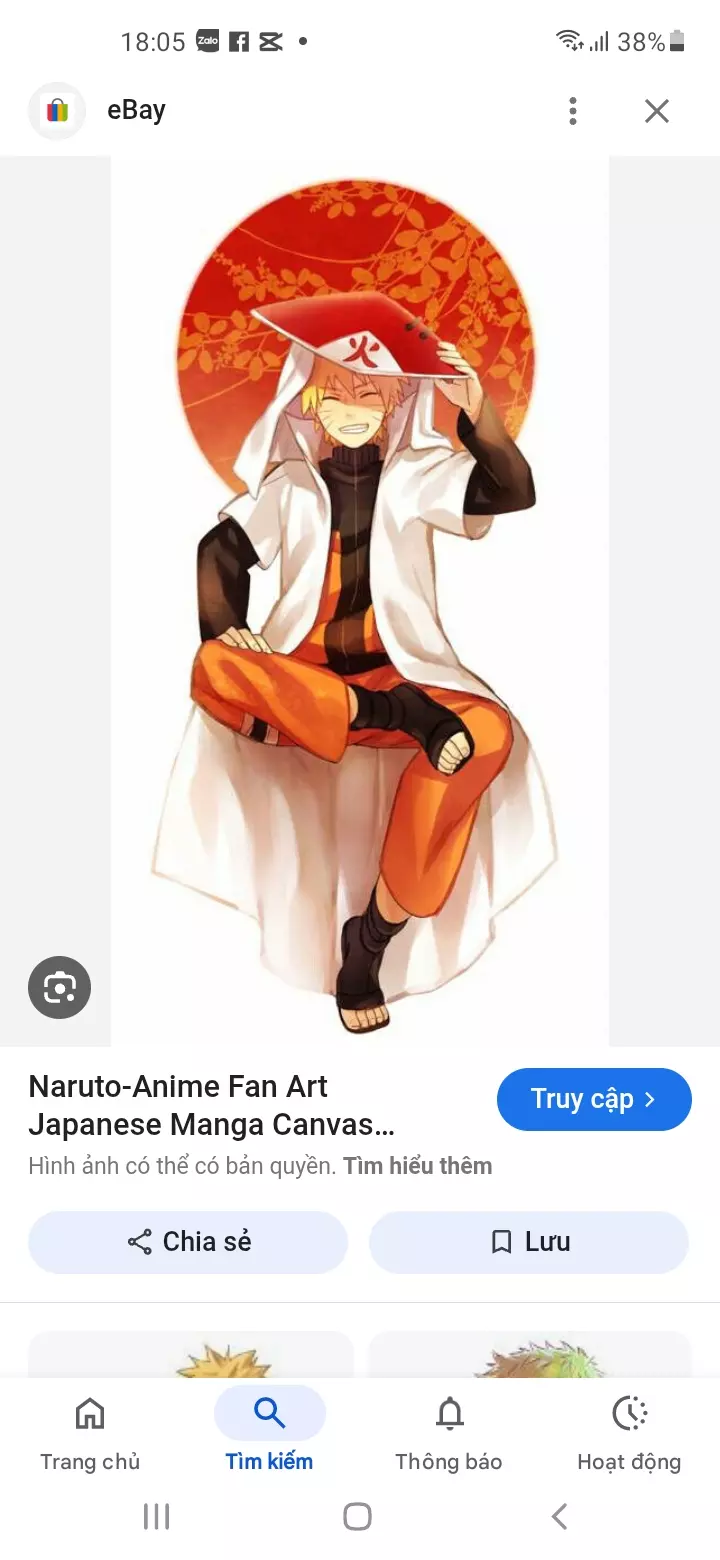Viewport: 720px width, 1560px height.
Task: Open the main Naruto fan art image
Action: [360, 600]
